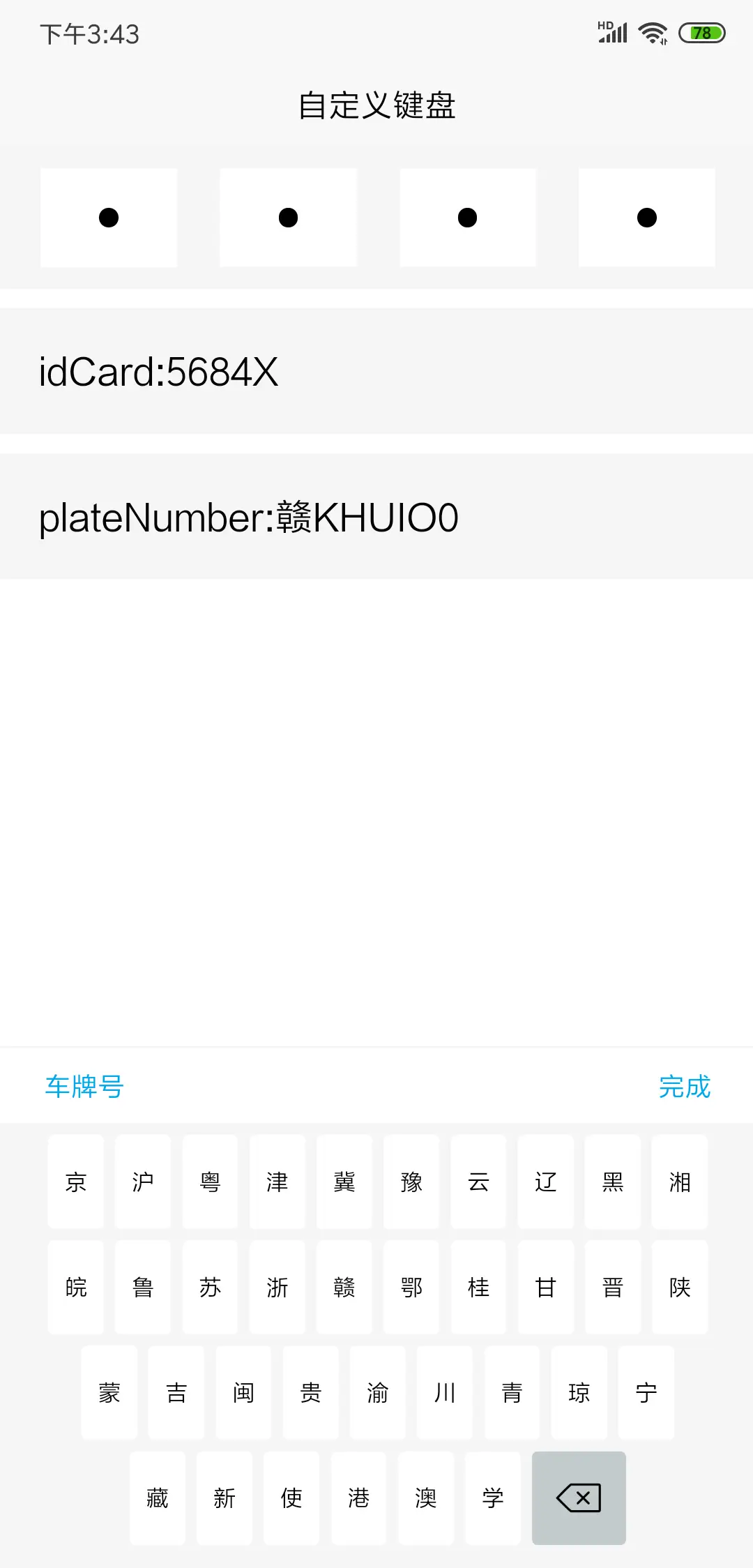Choose the 宁 key
The image size is (753, 1568).
646,1392
